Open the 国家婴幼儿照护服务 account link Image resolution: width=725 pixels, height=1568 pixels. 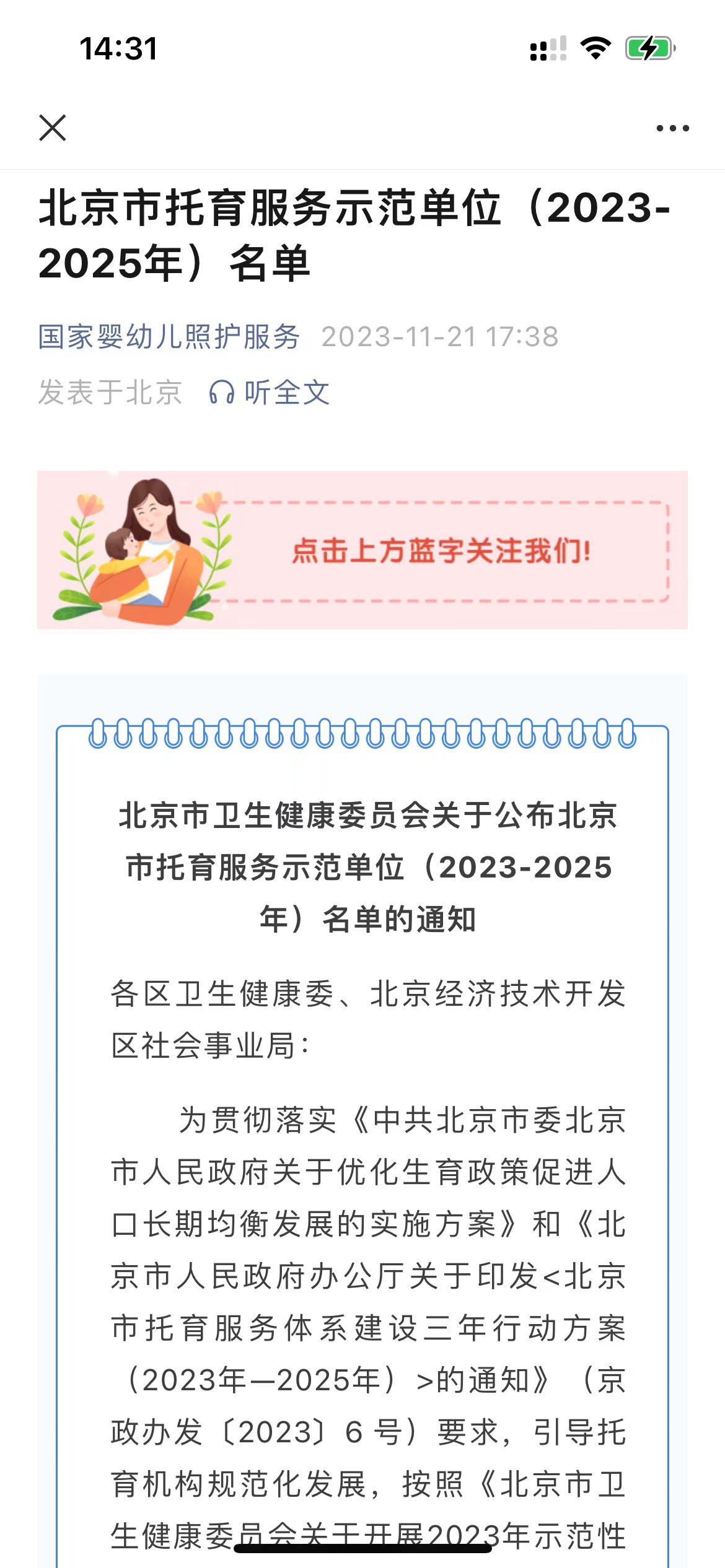coord(169,337)
